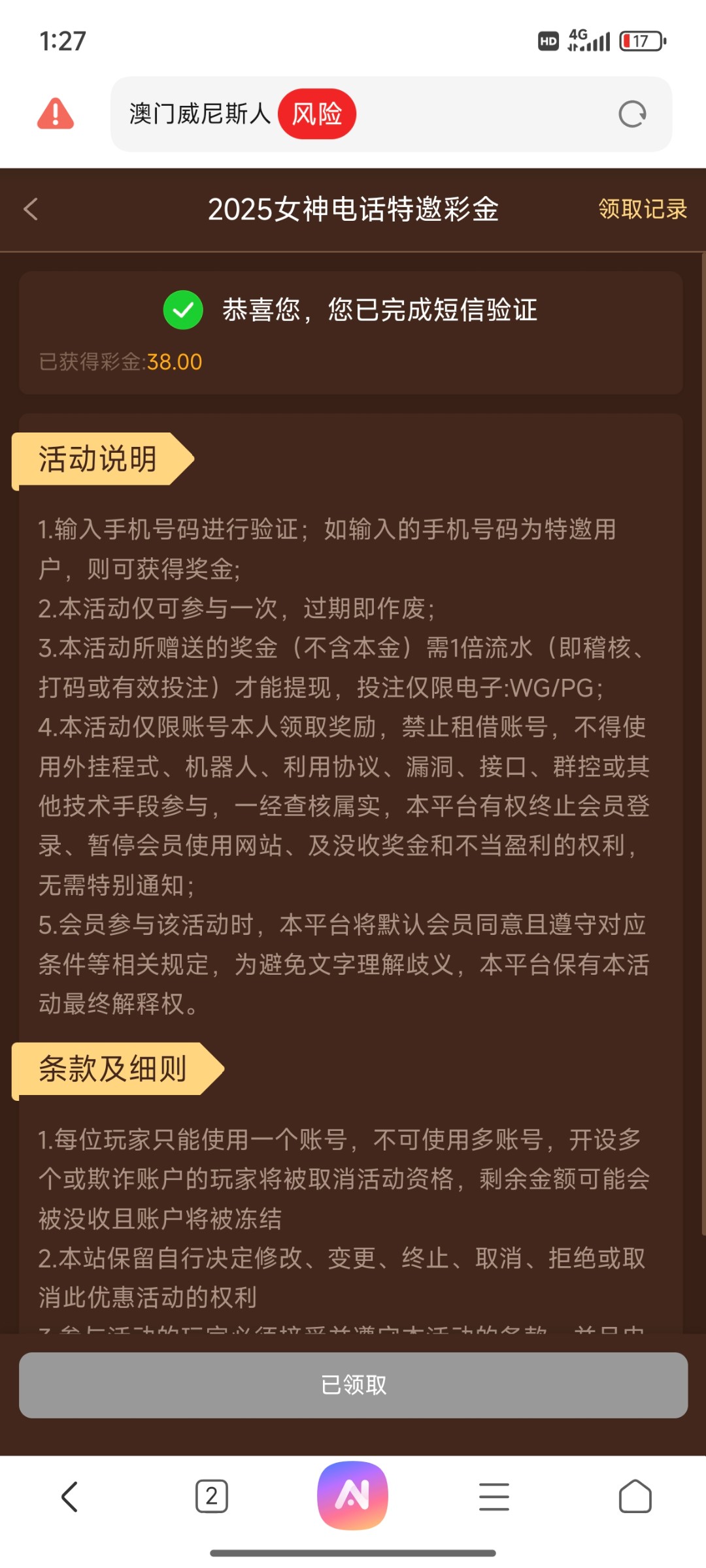The height and width of the screenshot is (1568, 706).
Task: Tap the red 风险 badge
Action: click(x=318, y=113)
